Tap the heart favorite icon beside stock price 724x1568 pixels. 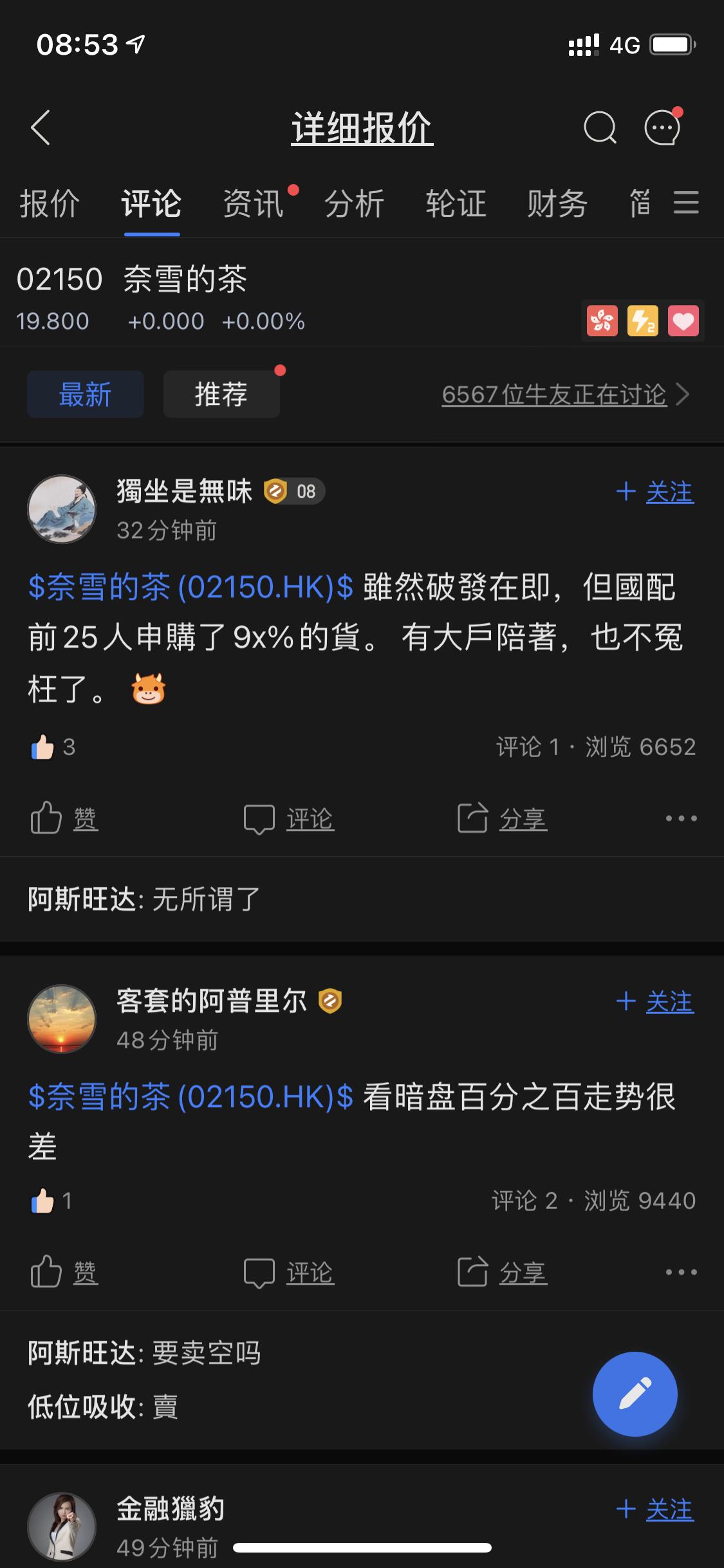[683, 321]
